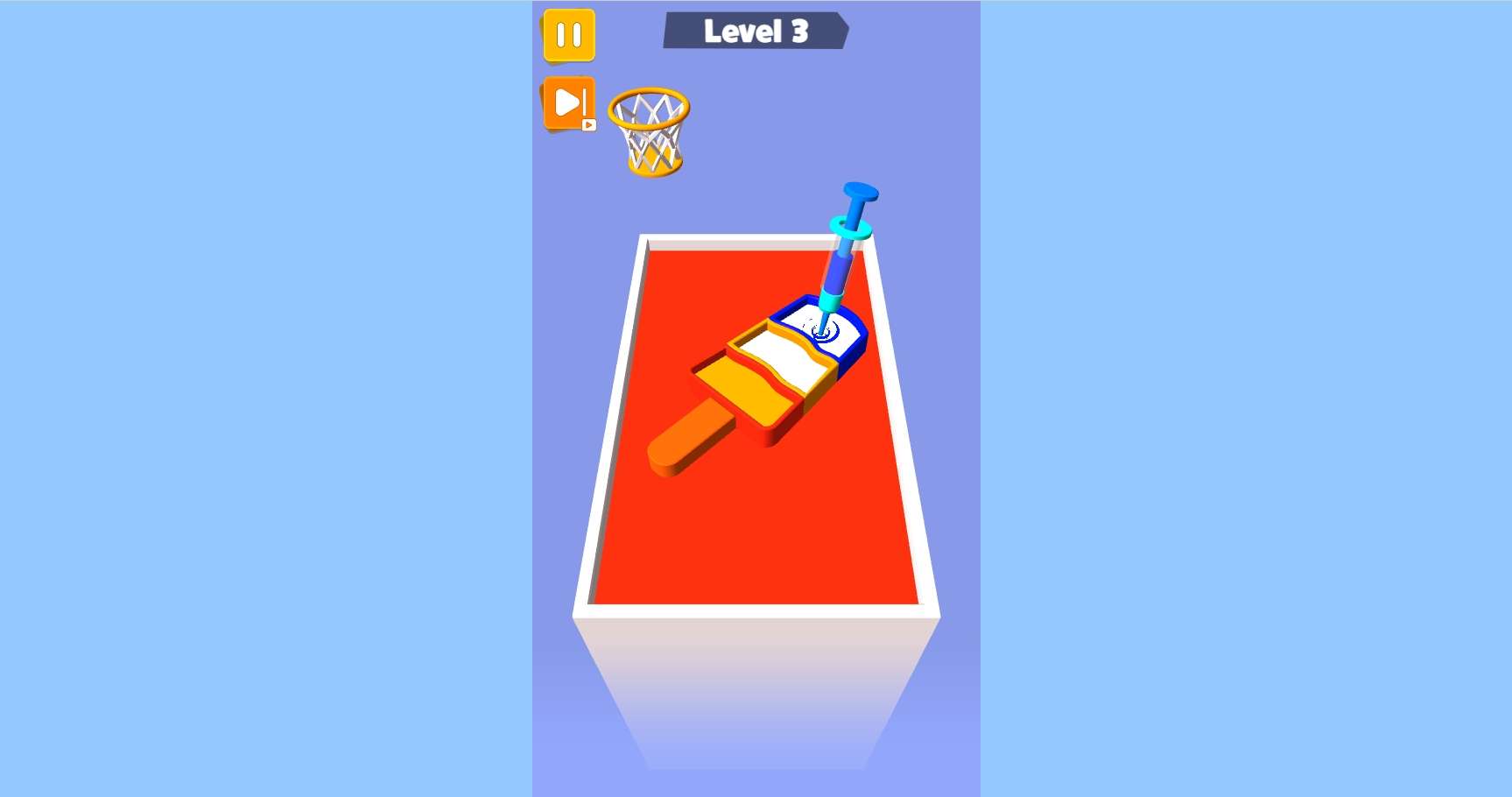Skip the level via video ad
Image resolution: width=1512 pixels, height=797 pixels.
coord(569,103)
